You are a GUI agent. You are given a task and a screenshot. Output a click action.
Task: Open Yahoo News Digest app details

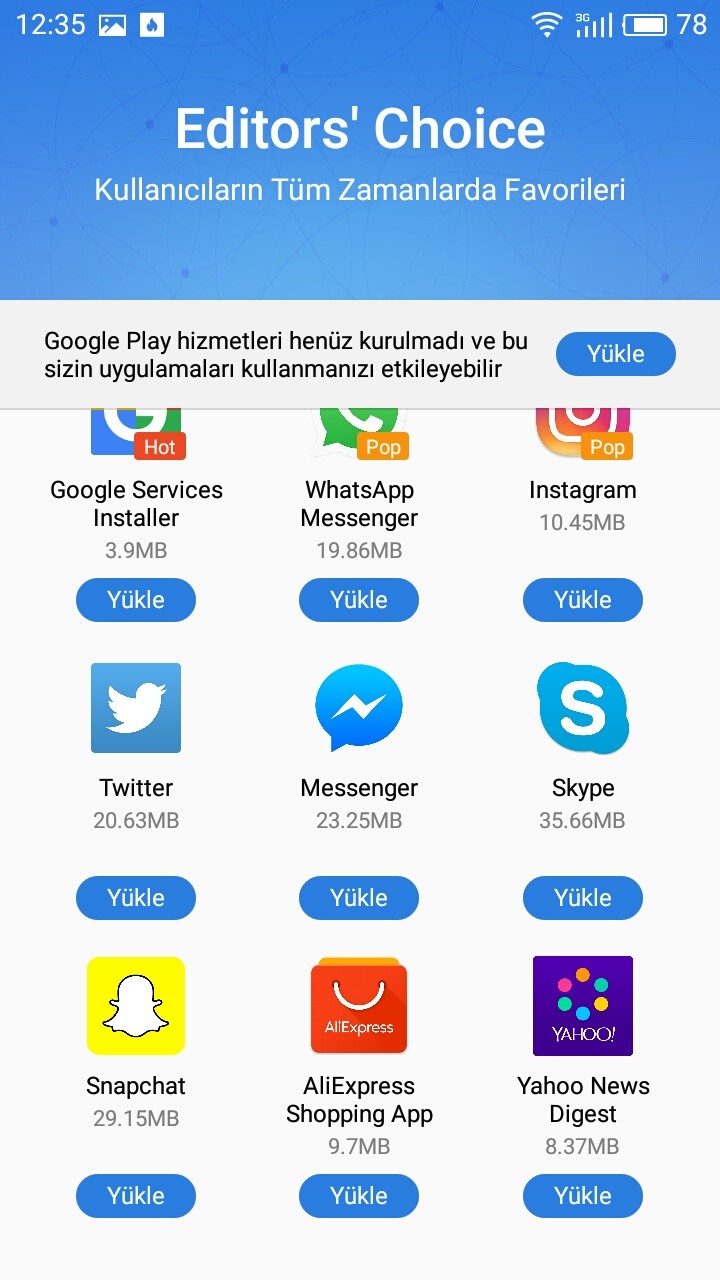tap(583, 1006)
